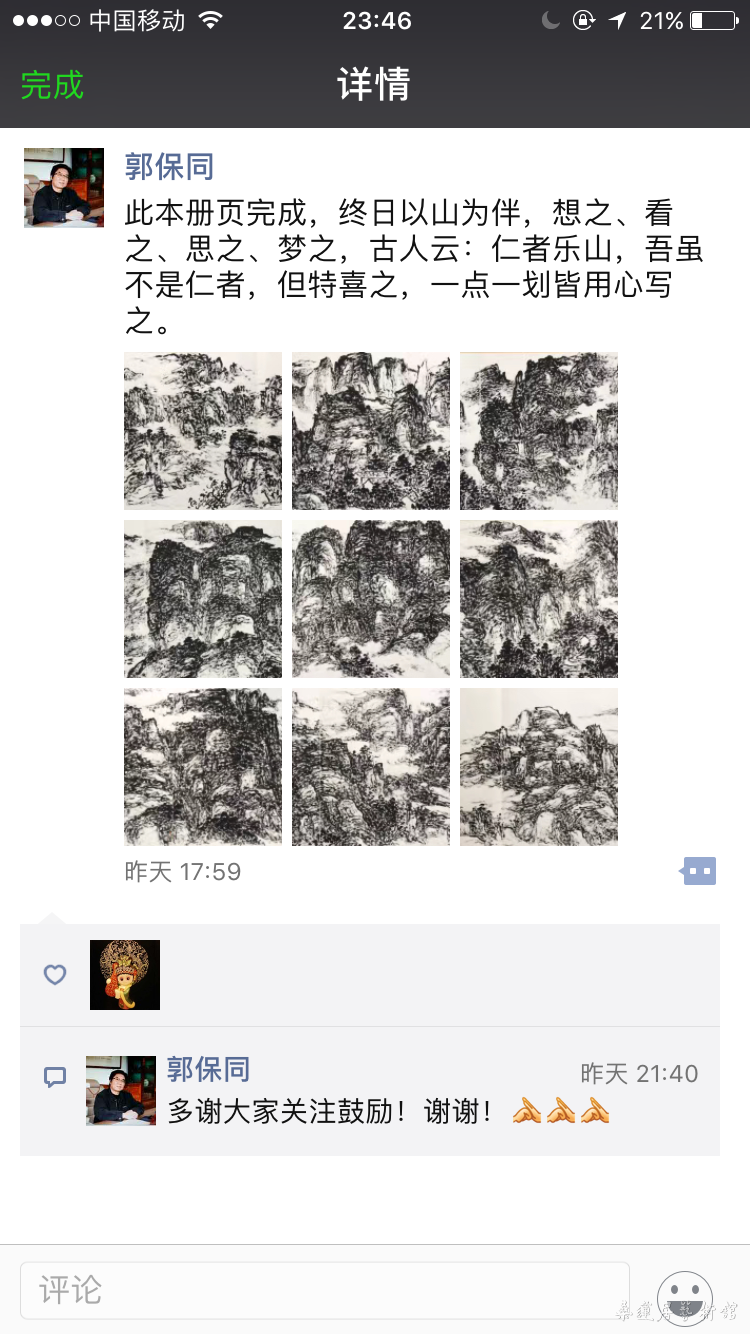Focus the 评论 comment input field

(x=325, y=1289)
